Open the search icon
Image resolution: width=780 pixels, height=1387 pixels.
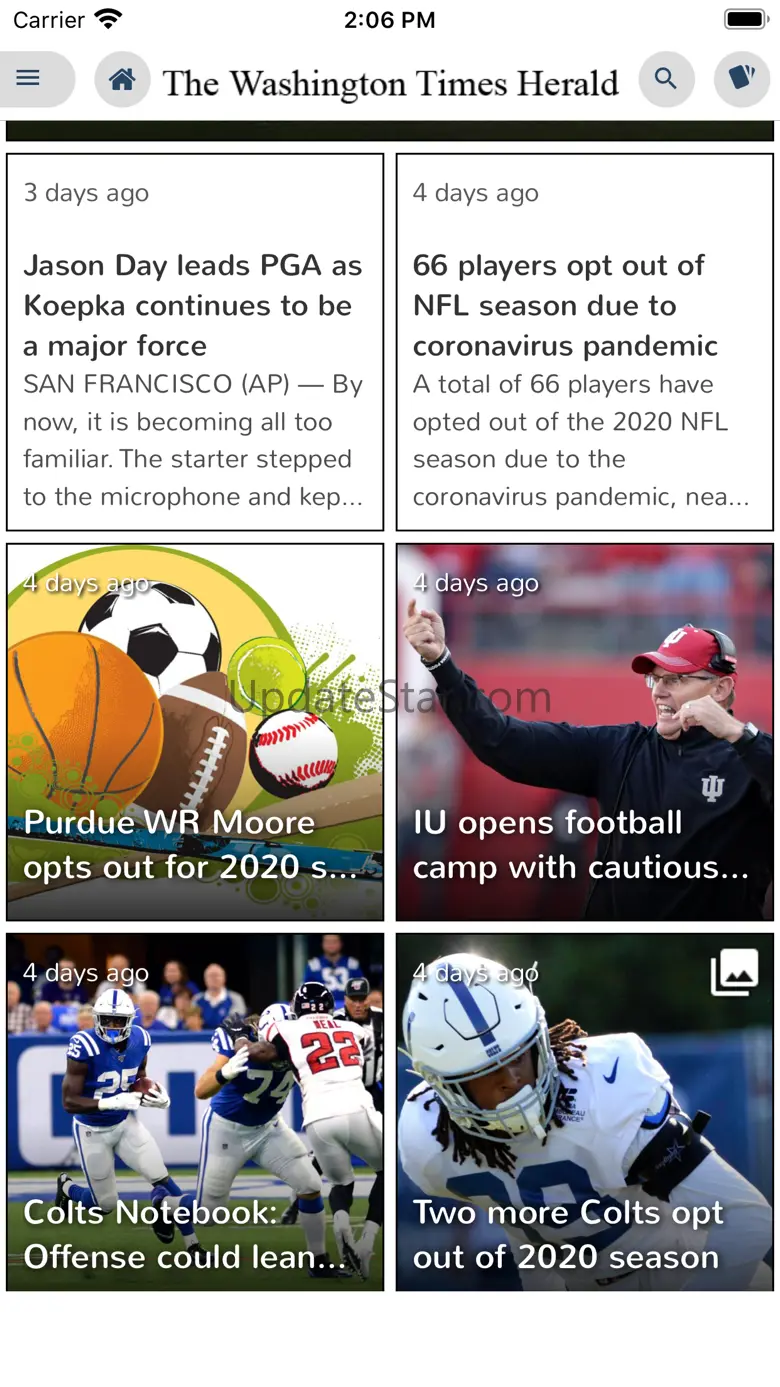[x=666, y=79]
